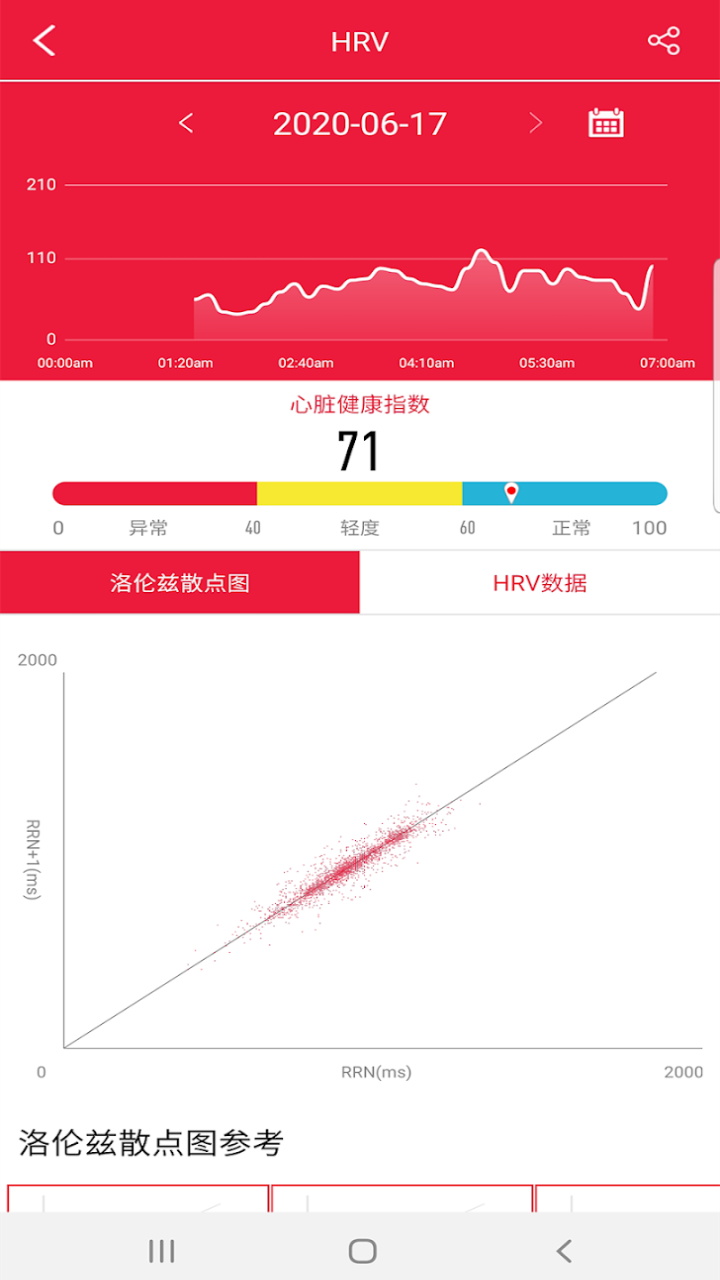Open Android recent apps button
This screenshot has height=1280, width=720.
161,1250
